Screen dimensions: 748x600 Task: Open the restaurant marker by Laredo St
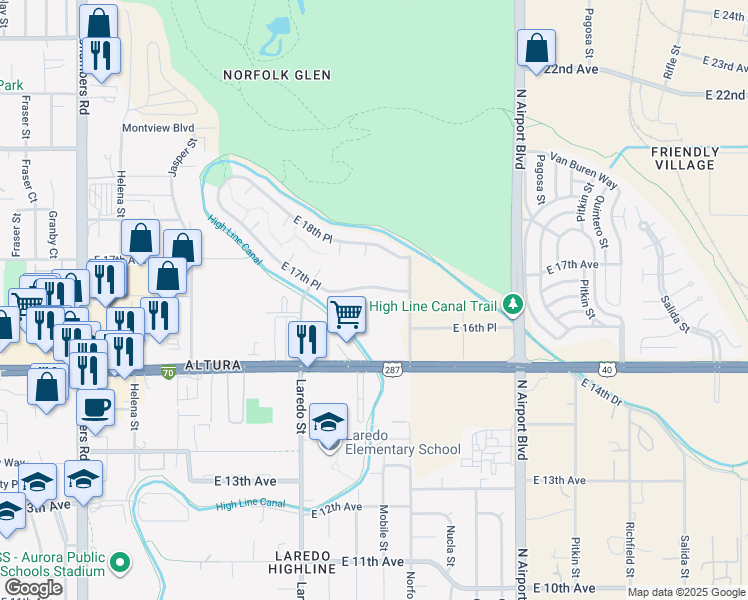(307, 340)
